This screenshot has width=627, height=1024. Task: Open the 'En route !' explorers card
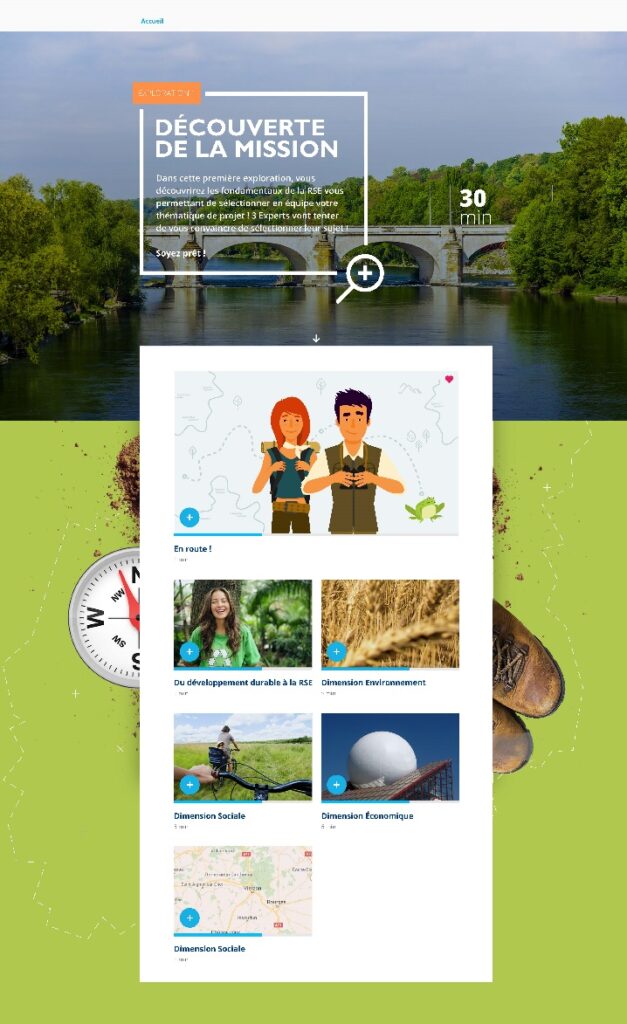point(316,450)
